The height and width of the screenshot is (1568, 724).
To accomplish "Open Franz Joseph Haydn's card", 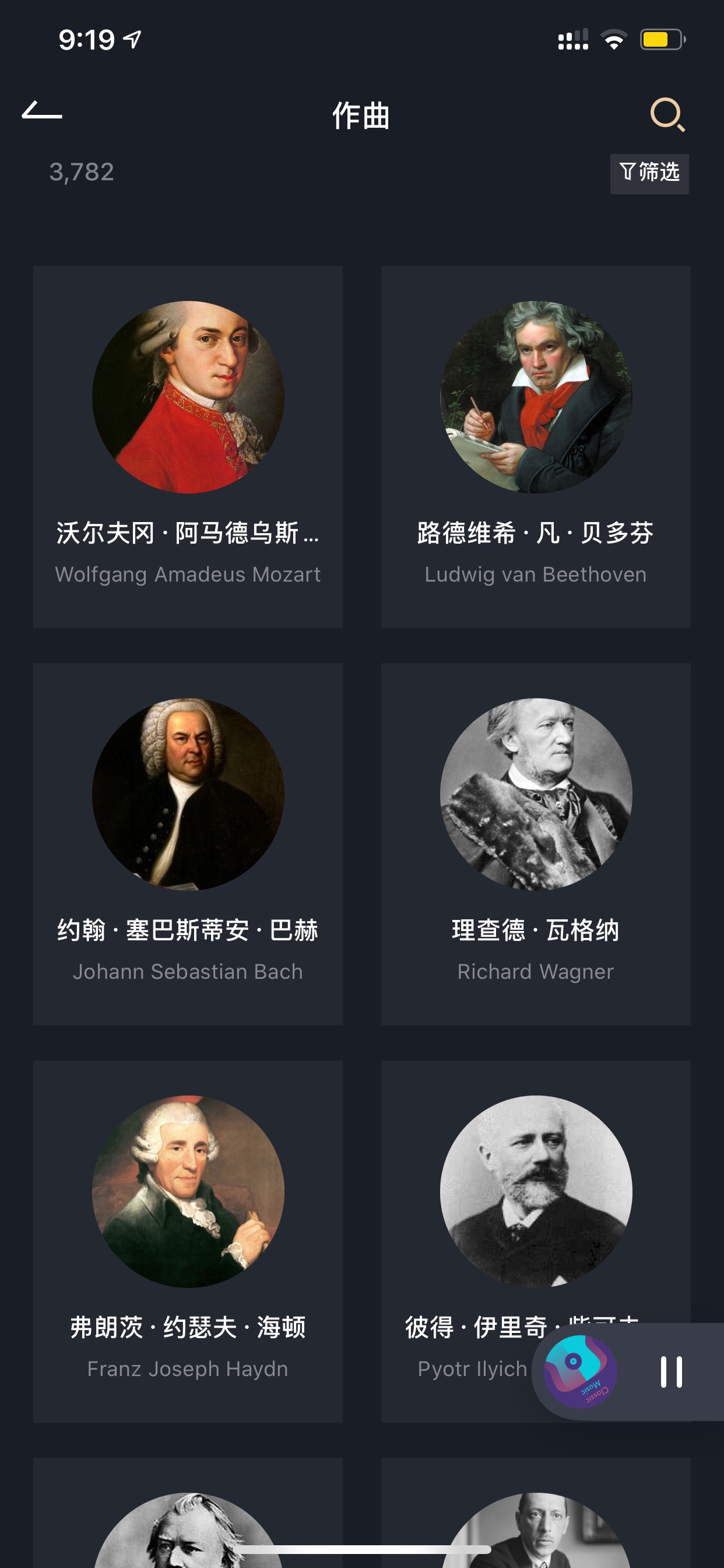I will point(187,1241).
